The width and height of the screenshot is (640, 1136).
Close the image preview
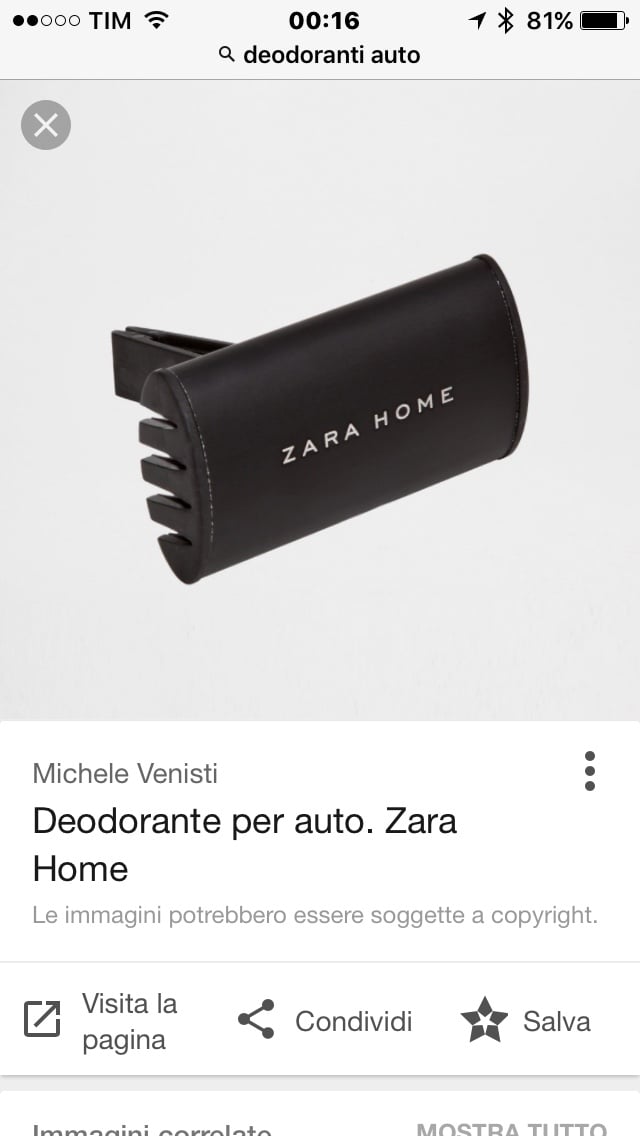46,126
